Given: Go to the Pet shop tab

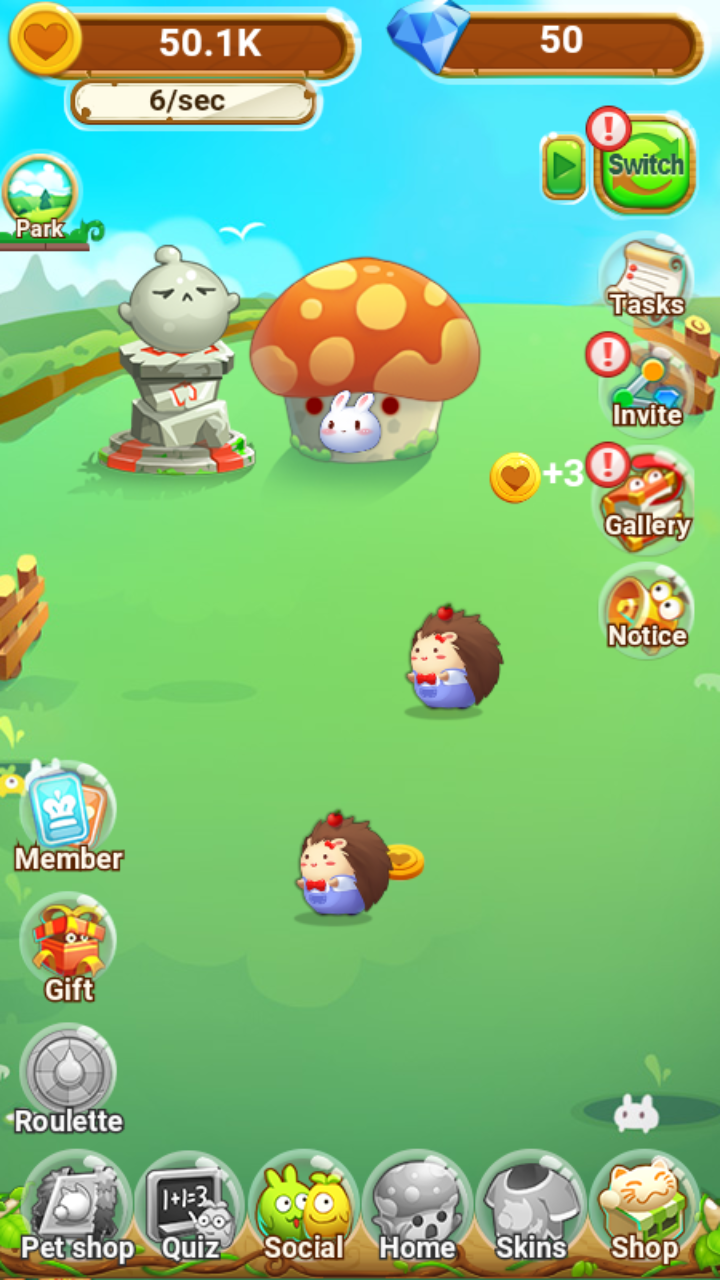Looking at the screenshot, I should (x=77, y=1208).
